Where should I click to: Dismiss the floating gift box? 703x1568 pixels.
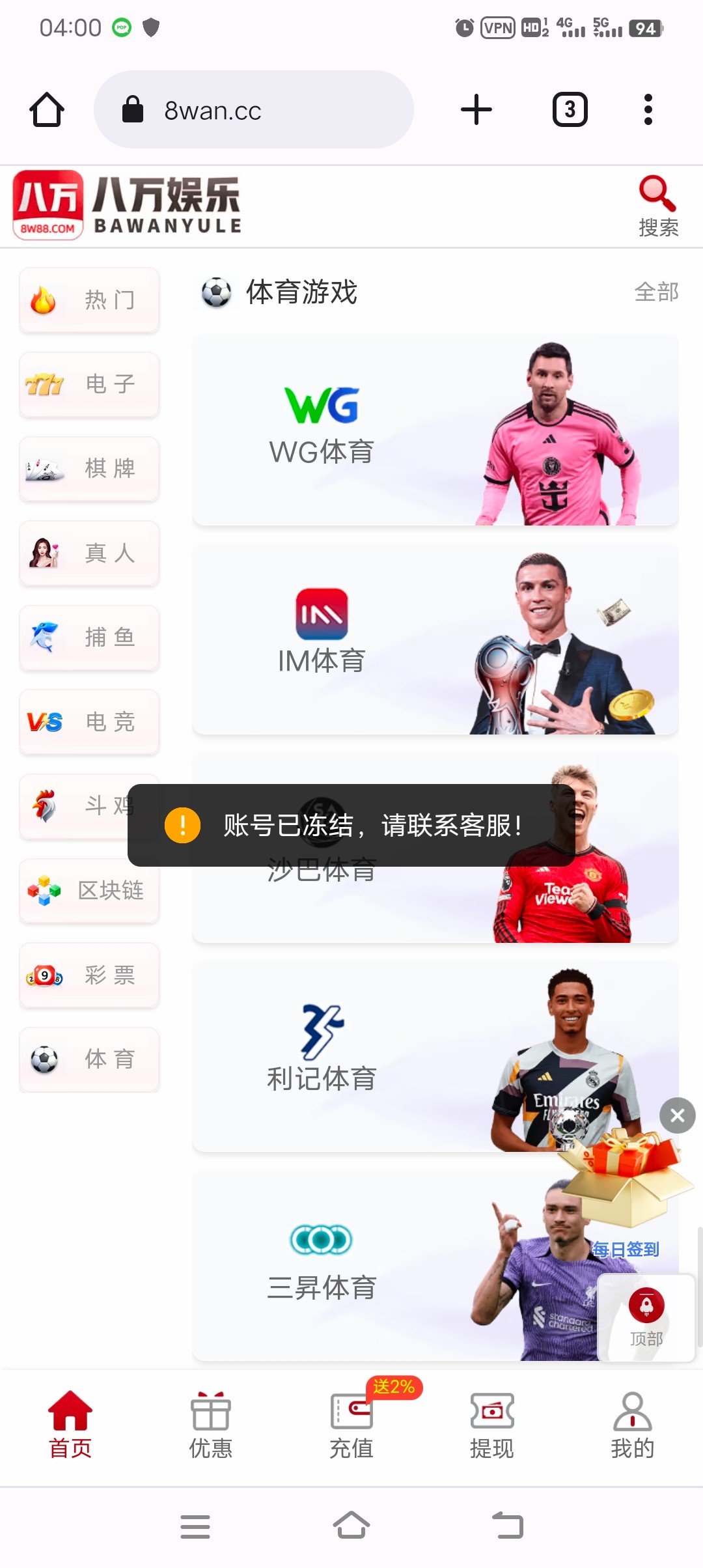pos(677,1115)
